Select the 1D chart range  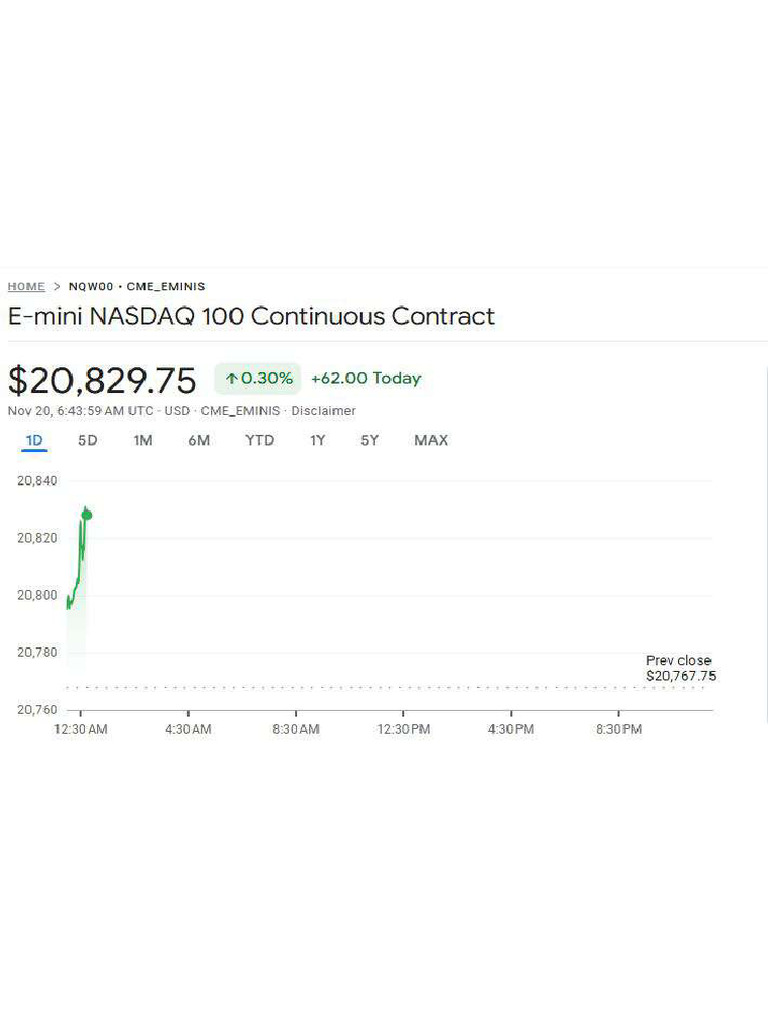point(34,440)
